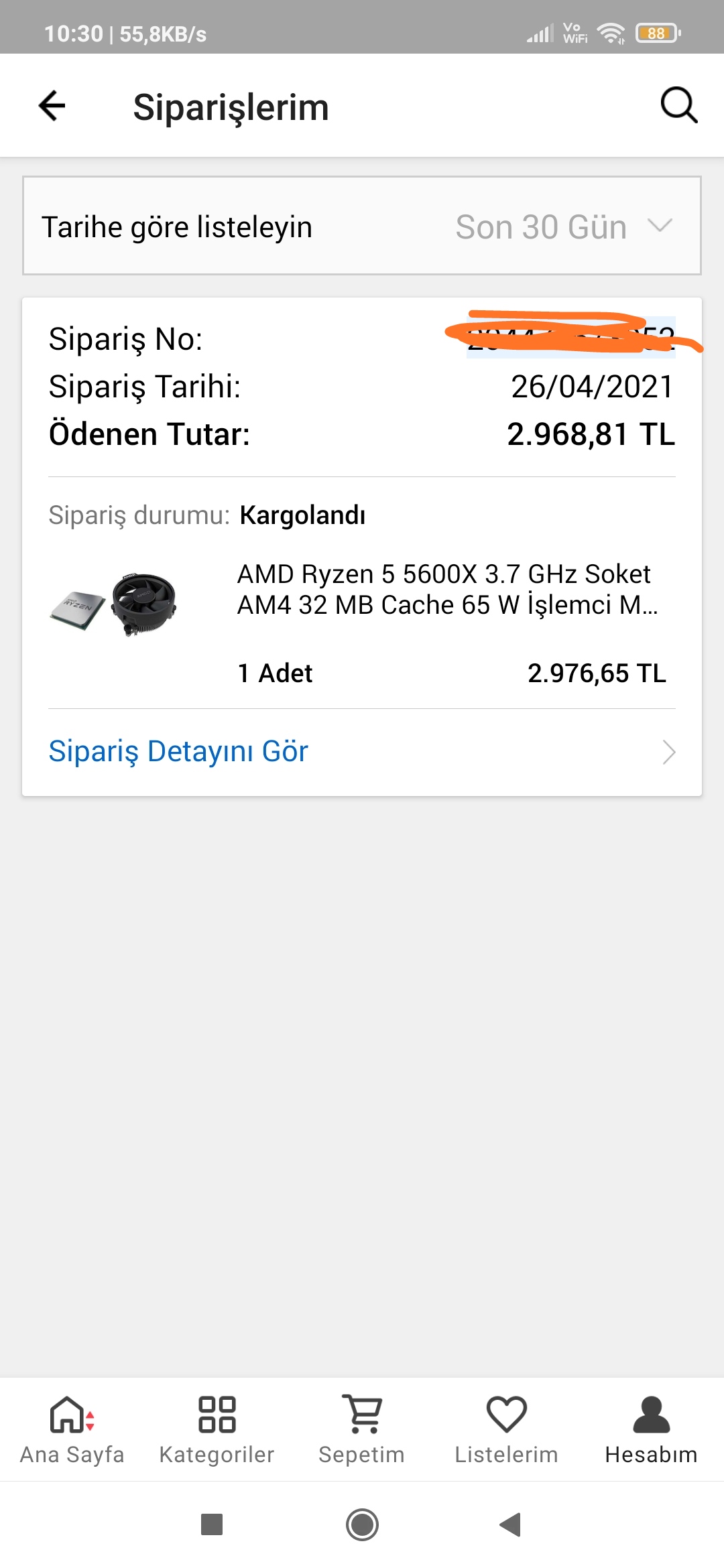This screenshot has height=1568, width=724.
Task: Expand the Son 30 Gün date filter
Action: (x=563, y=226)
